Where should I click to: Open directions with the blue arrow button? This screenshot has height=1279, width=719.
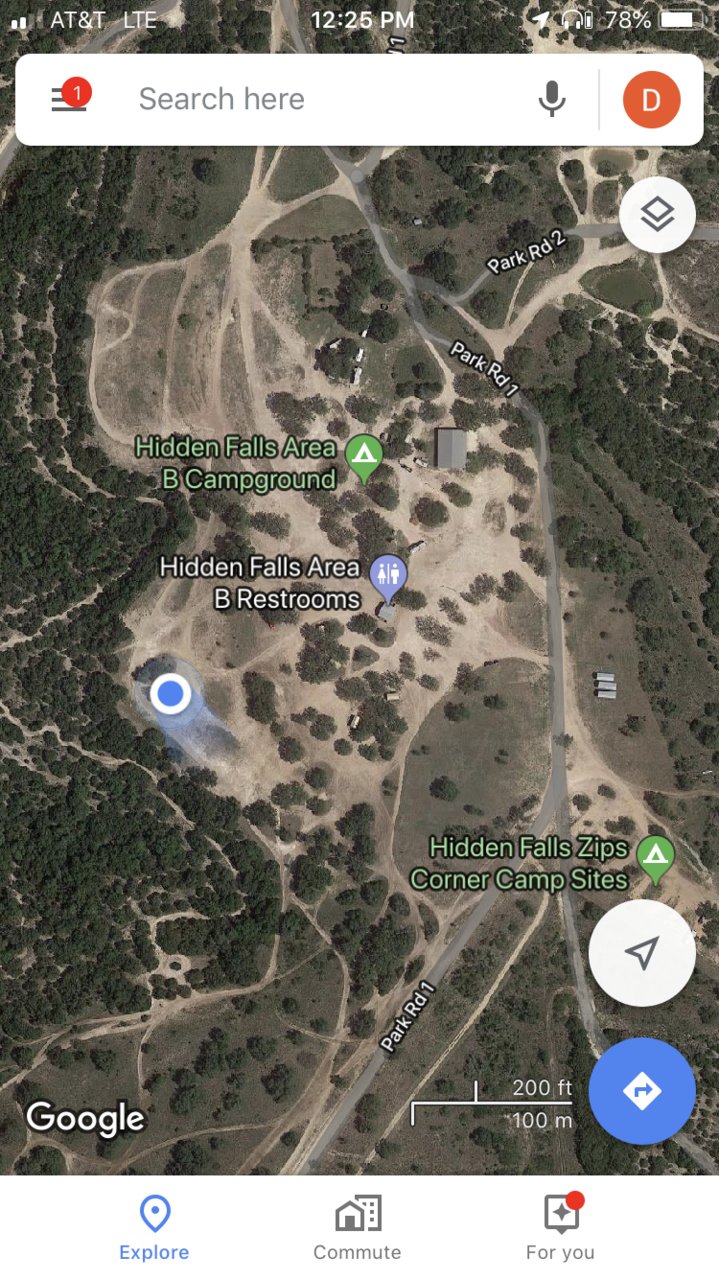[642, 1091]
